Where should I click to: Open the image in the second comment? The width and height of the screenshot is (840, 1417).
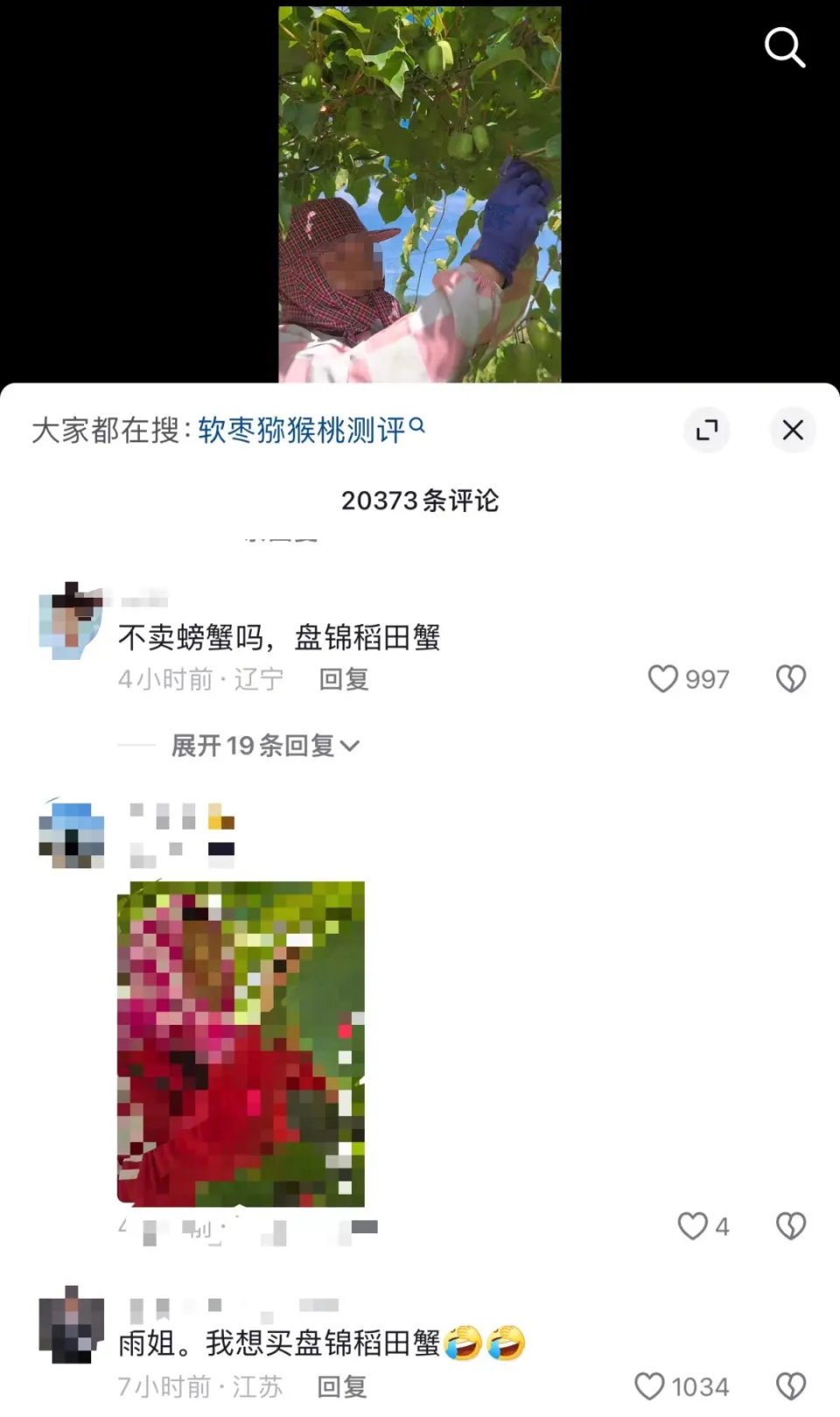click(241, 1043)
